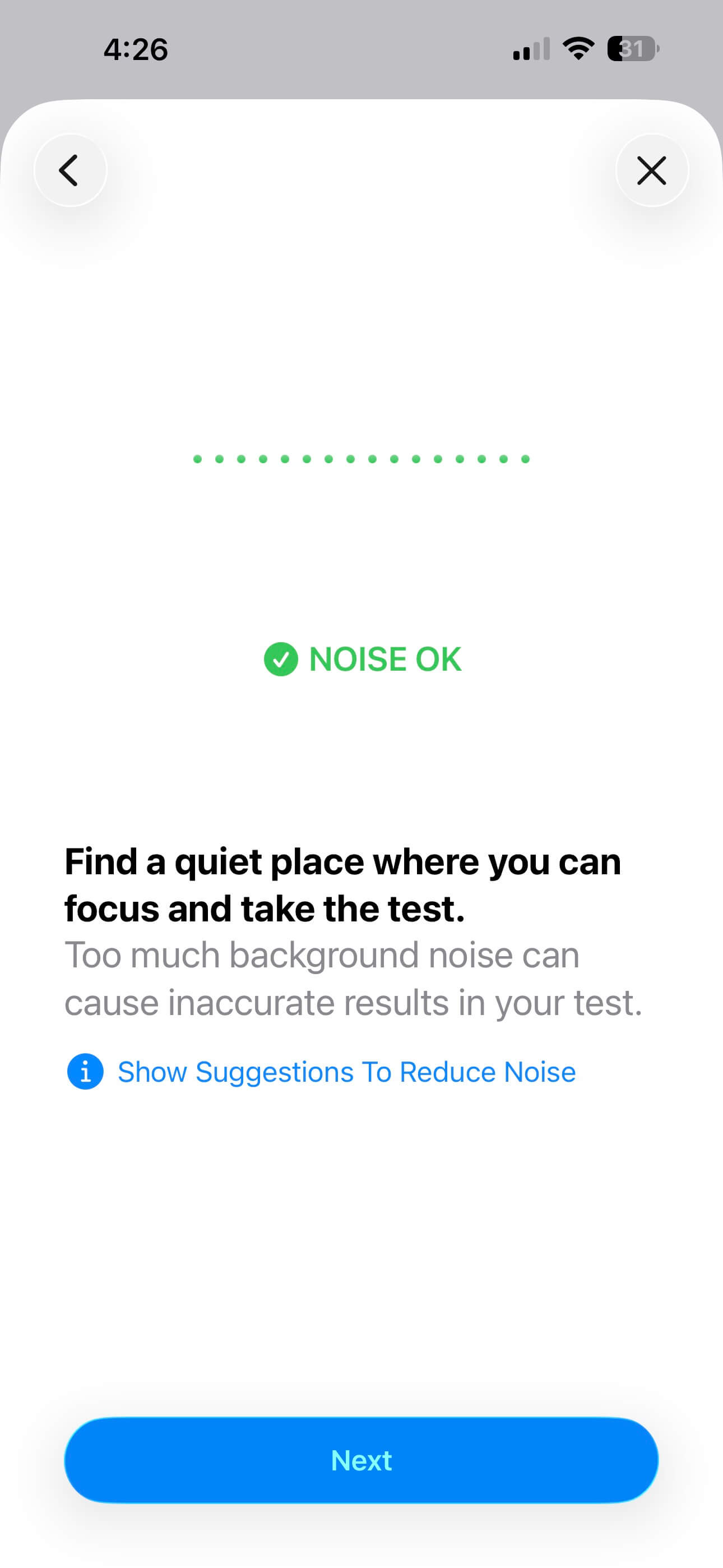
Task: Tap Next to continue the test
Action: pyautogui.click(x=361, y=1460)
